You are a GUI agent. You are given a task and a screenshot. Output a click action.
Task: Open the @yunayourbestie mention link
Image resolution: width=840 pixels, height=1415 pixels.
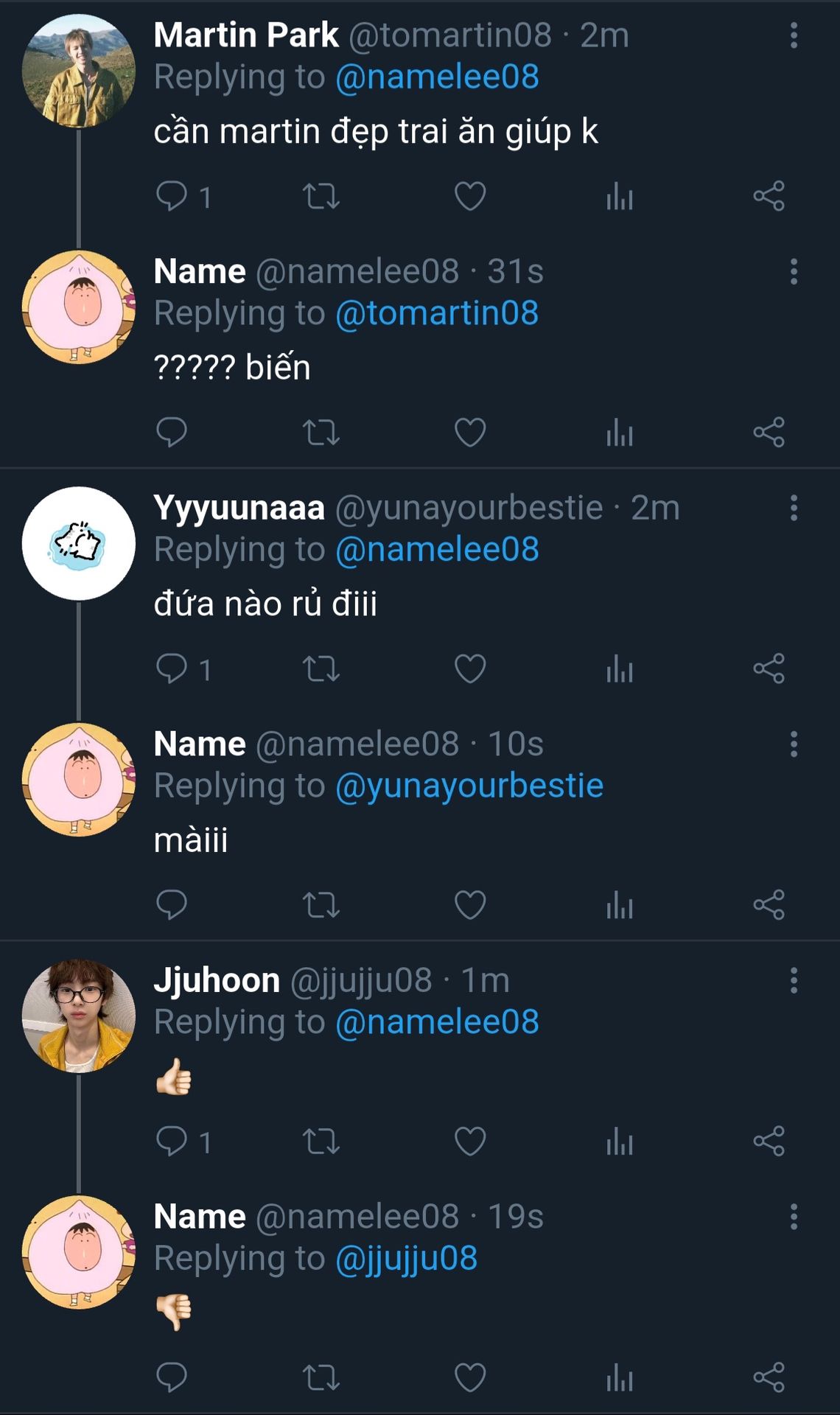(x=469, y=786)
